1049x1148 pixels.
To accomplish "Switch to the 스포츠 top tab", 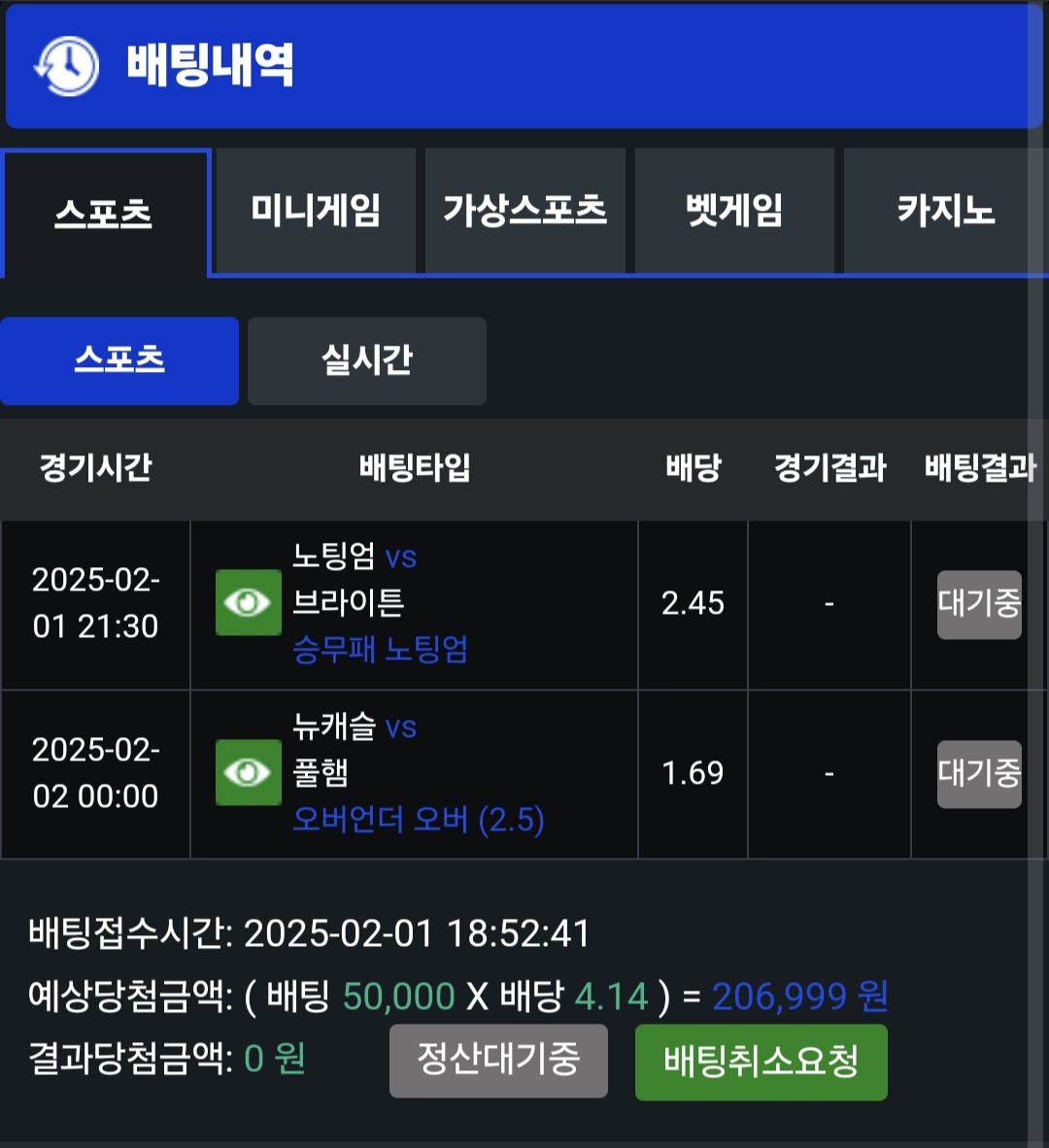I will click(105, 213).
